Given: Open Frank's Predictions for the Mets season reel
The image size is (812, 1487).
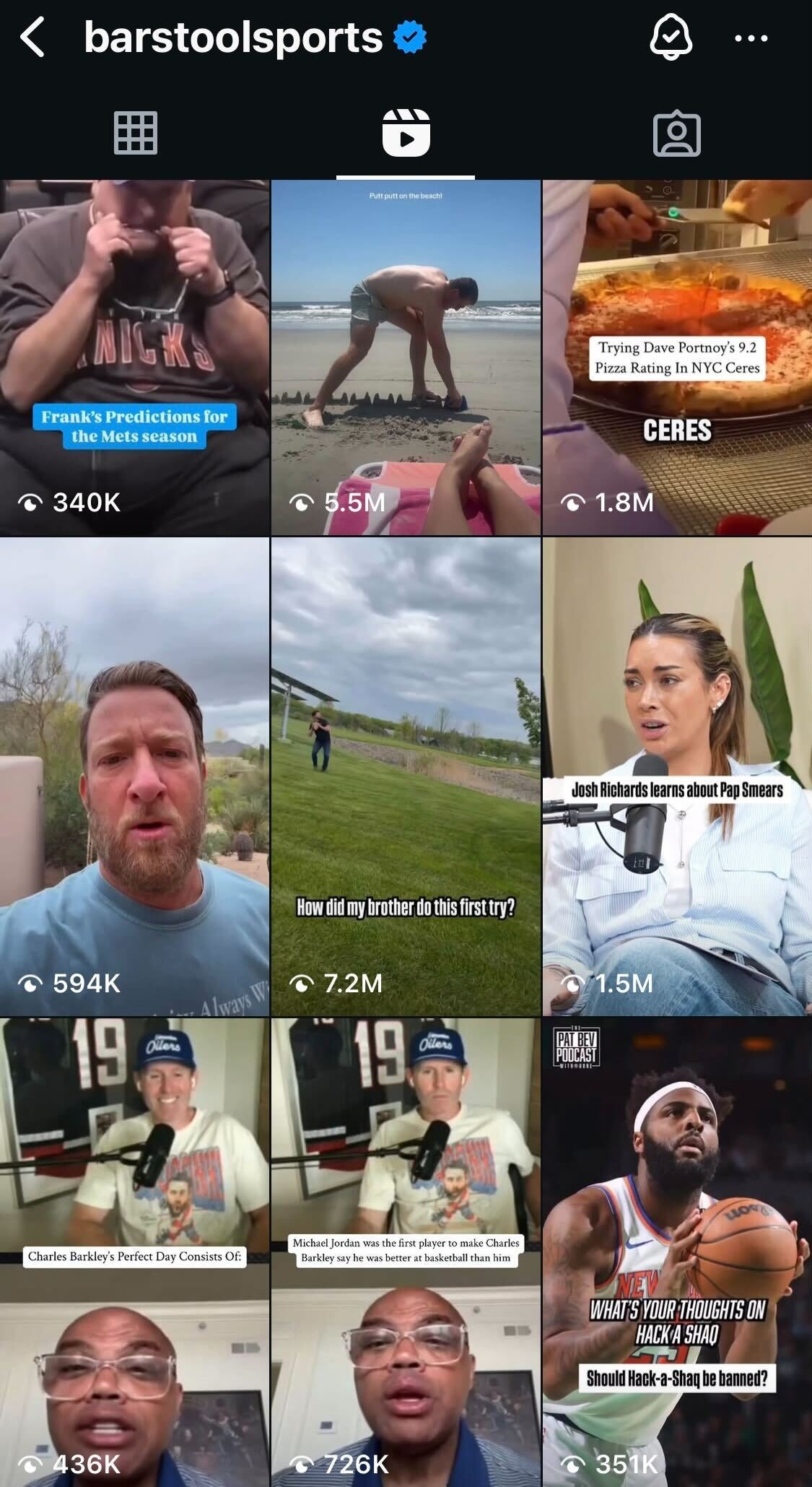Looking at the screenshot, I should (134, 357).
